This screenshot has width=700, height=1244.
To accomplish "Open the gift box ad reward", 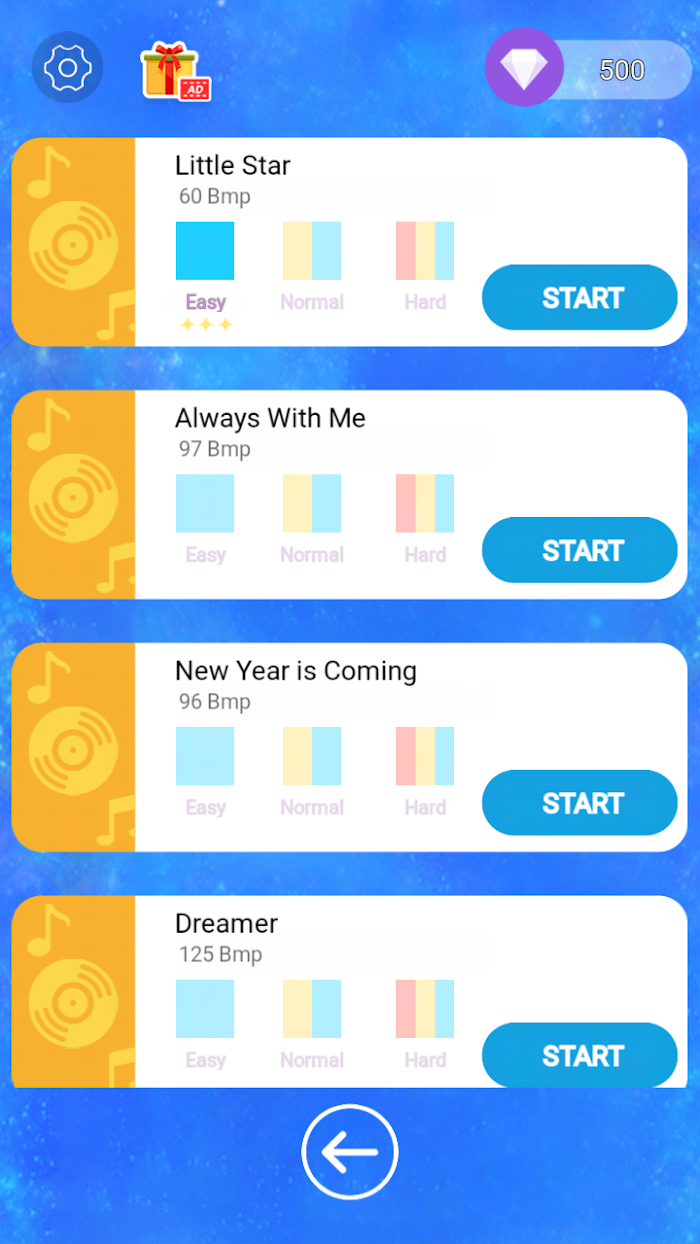I will pos(175,71).
